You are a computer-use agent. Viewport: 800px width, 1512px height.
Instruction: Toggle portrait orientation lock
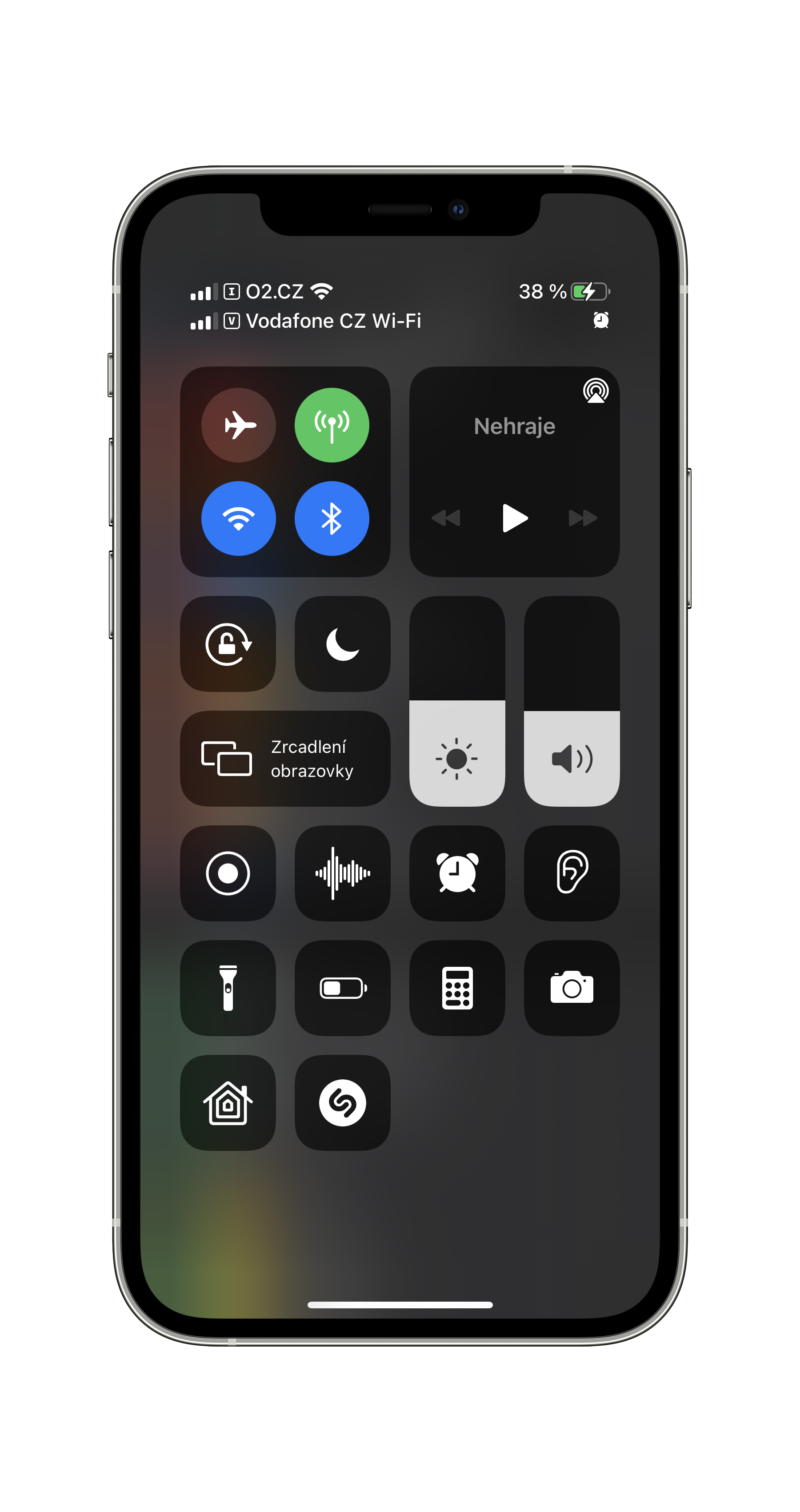pyautogui.click(x=228, y=644)
